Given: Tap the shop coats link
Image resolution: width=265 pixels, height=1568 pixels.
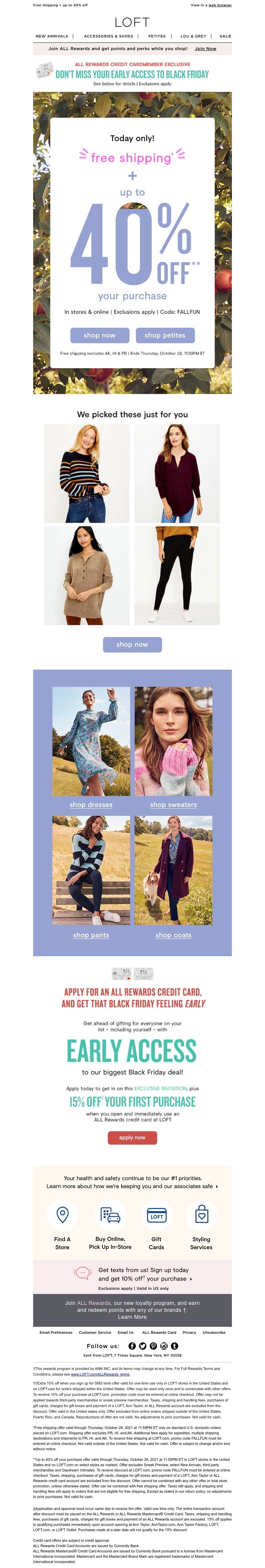Looking at the screenshot, I should coord(173,935).
